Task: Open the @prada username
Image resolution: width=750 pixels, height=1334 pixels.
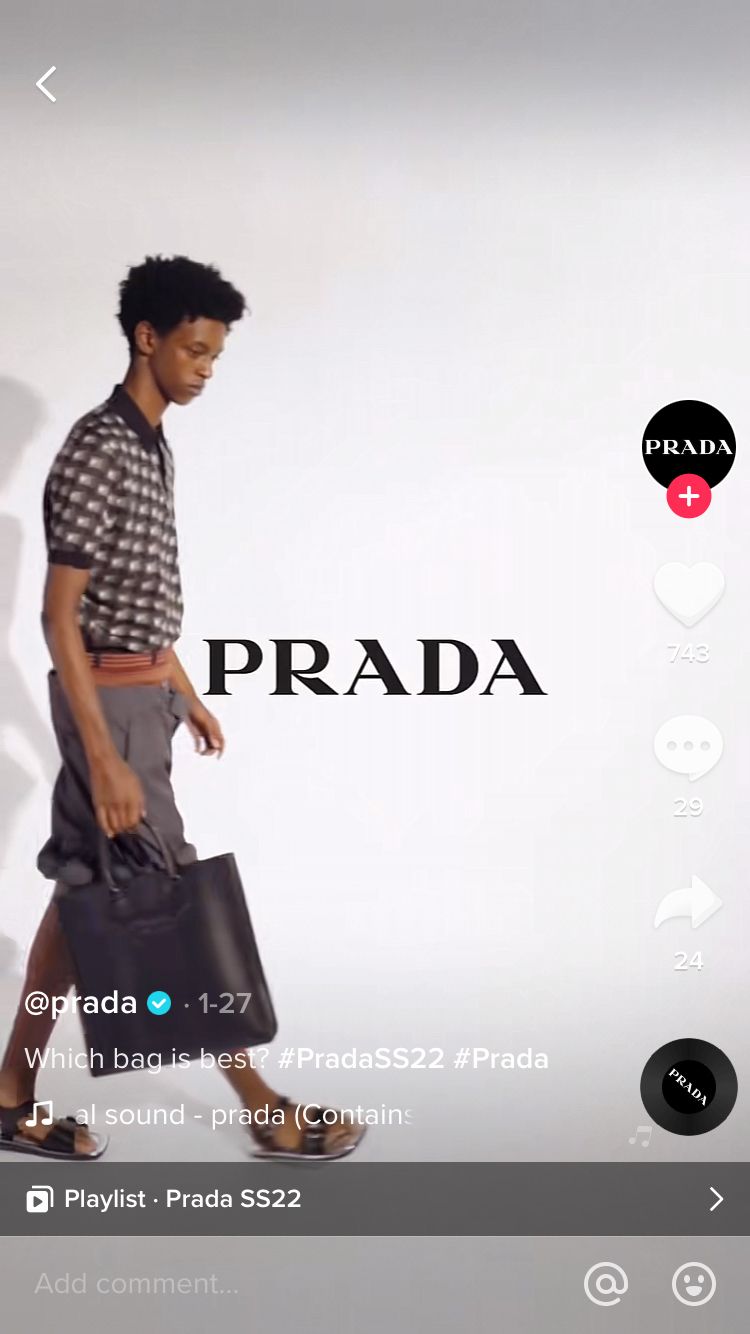Action: 81,1003
